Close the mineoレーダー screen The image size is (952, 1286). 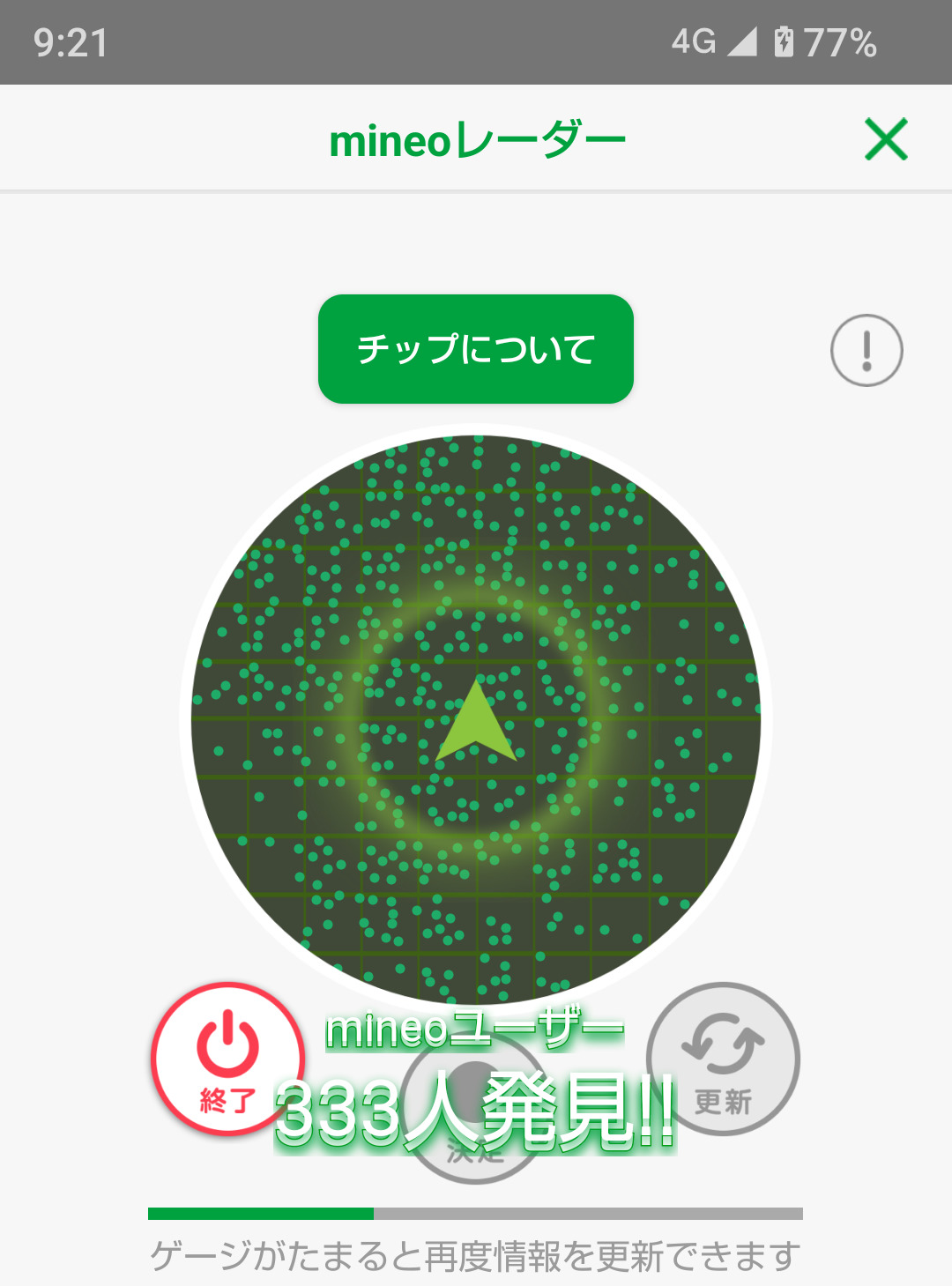(x=886, y=139)
